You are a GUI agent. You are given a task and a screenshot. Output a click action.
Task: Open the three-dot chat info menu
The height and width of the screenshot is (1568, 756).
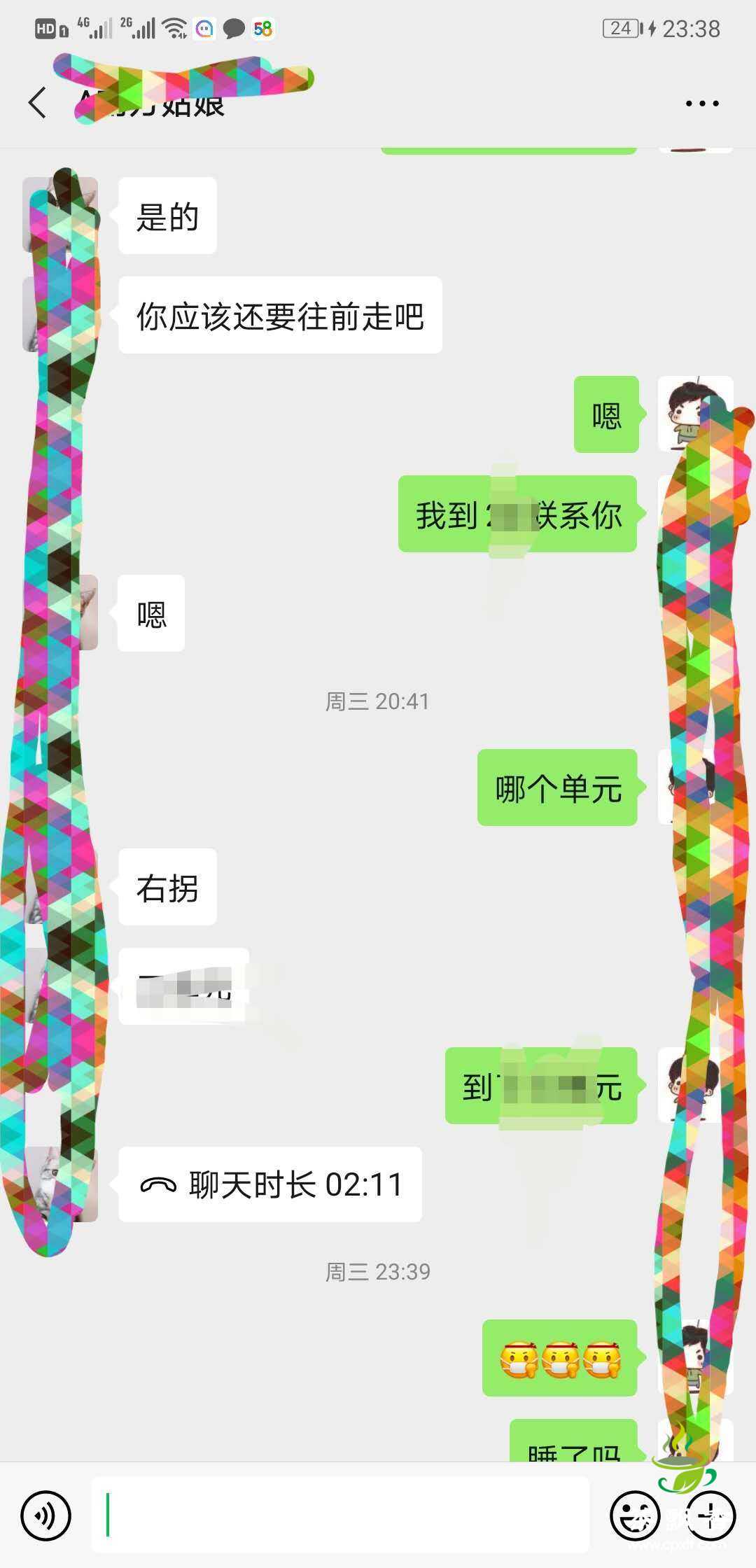point(701,104)
